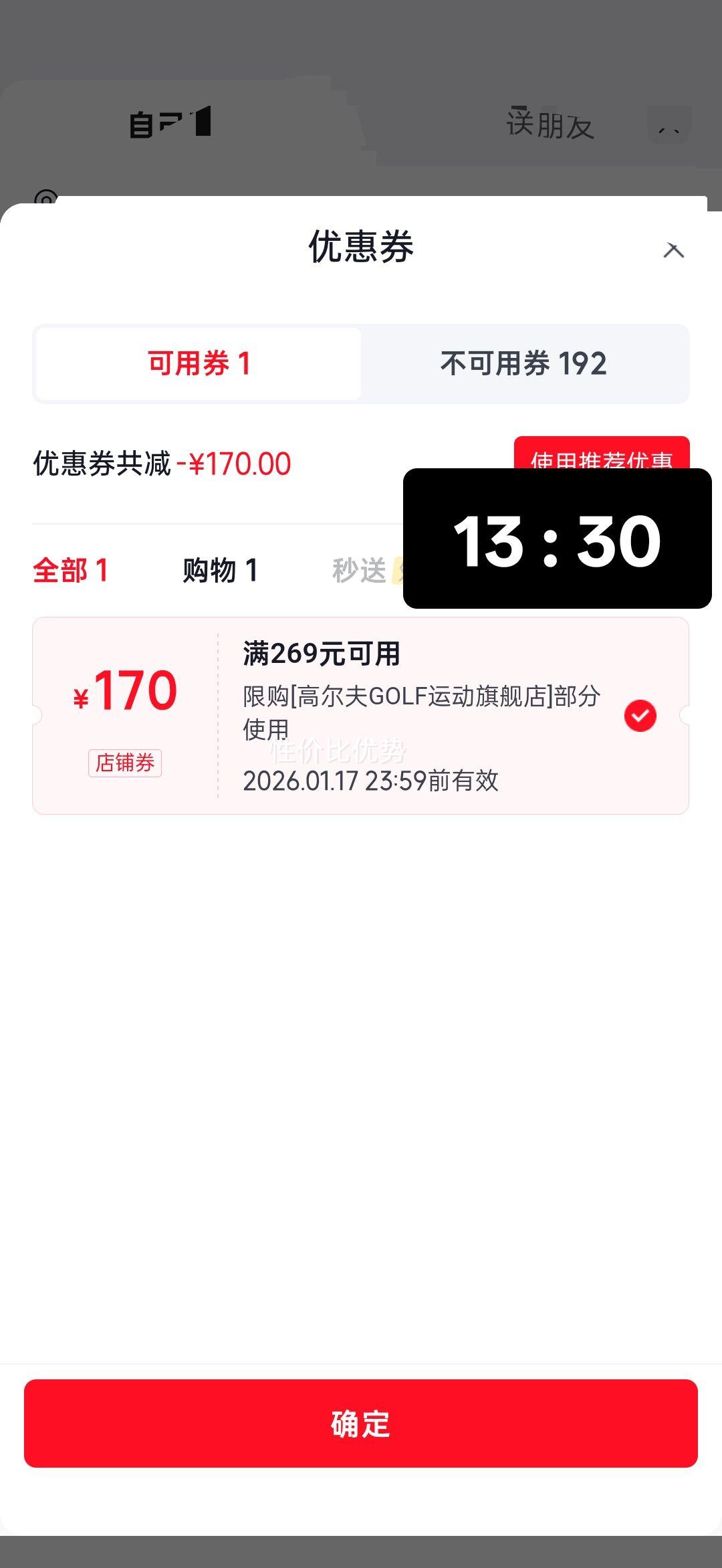722x1568 pixels.
Task: Open coupon restriction text 限购高尔夫GOLF运动旗舰店
Action: click(x=421, y=697)
